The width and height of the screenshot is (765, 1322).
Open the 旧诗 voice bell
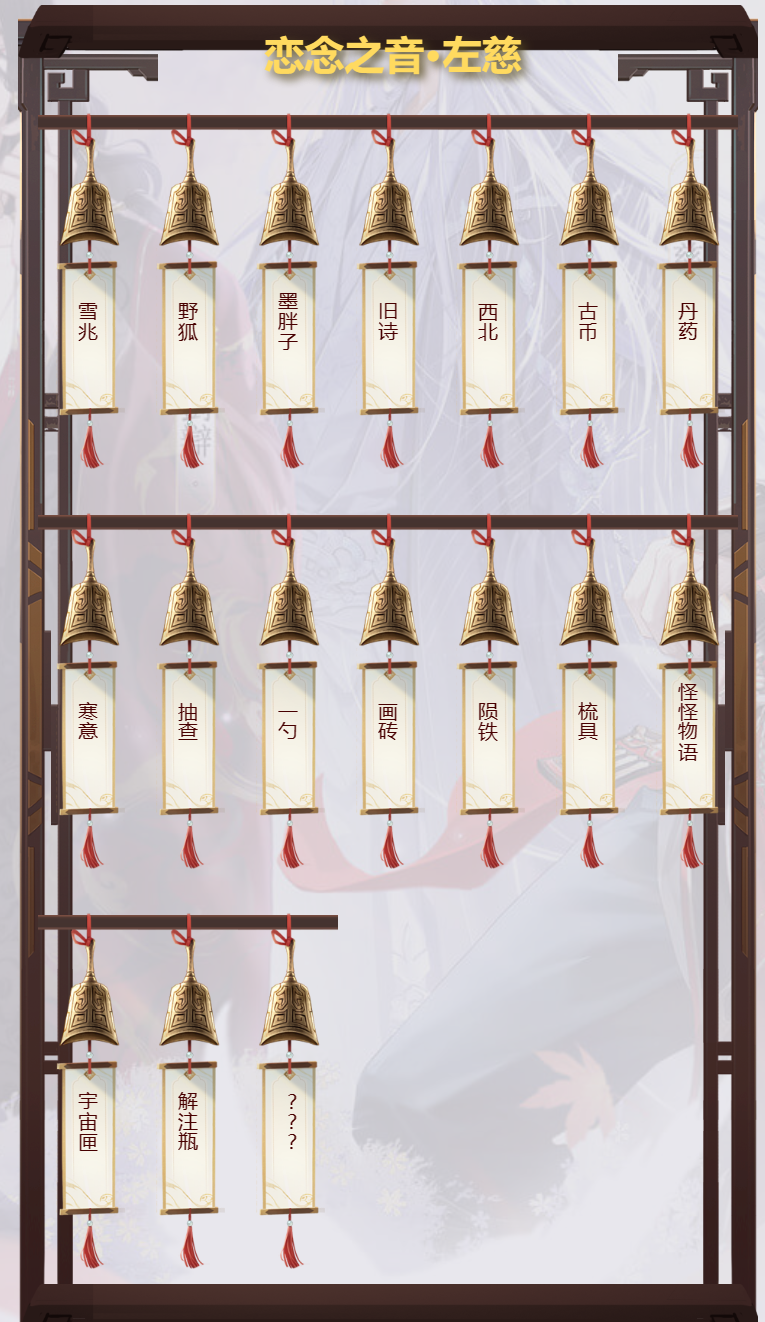(388, 336)
